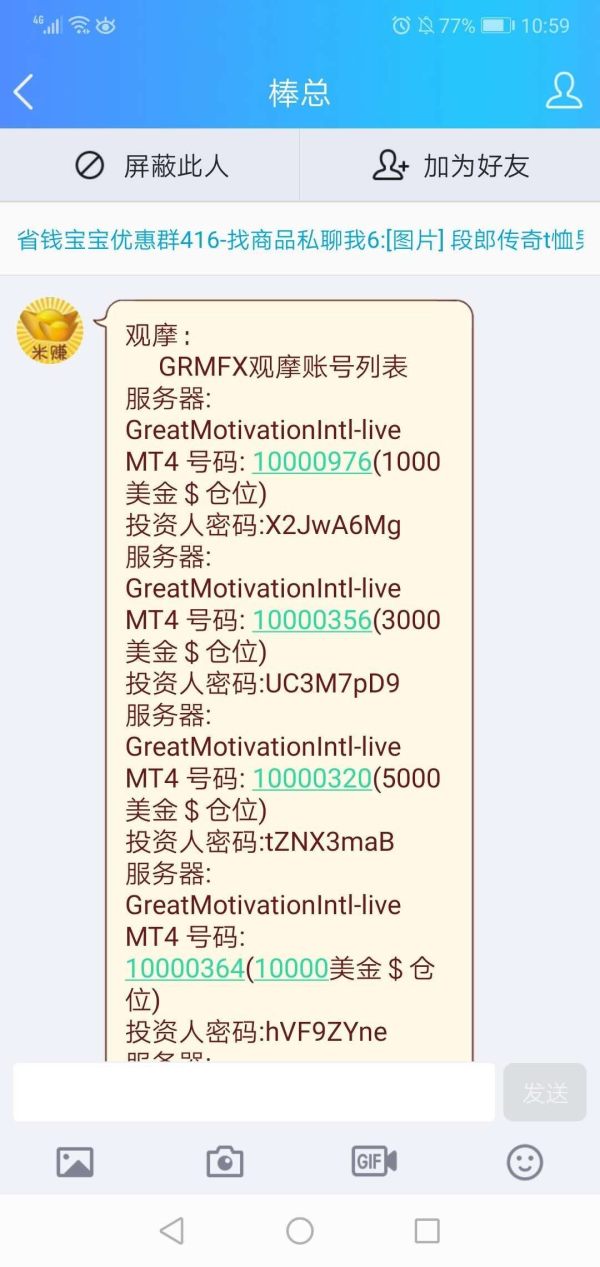This screenshot has width=600, height=1267.
Task: Go back from the 棒总 chat
Action: [24, 93]
